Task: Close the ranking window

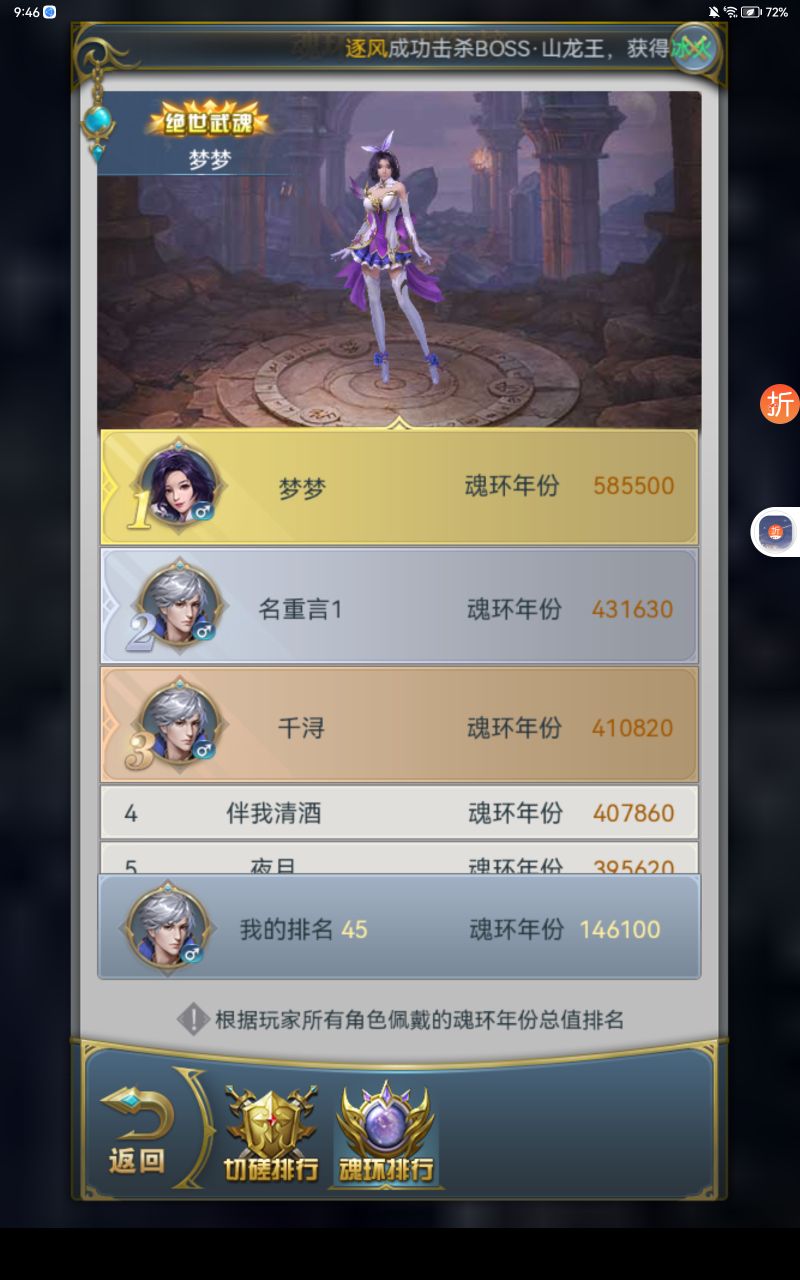Action: pyautogui.click(x=693, y=47)
